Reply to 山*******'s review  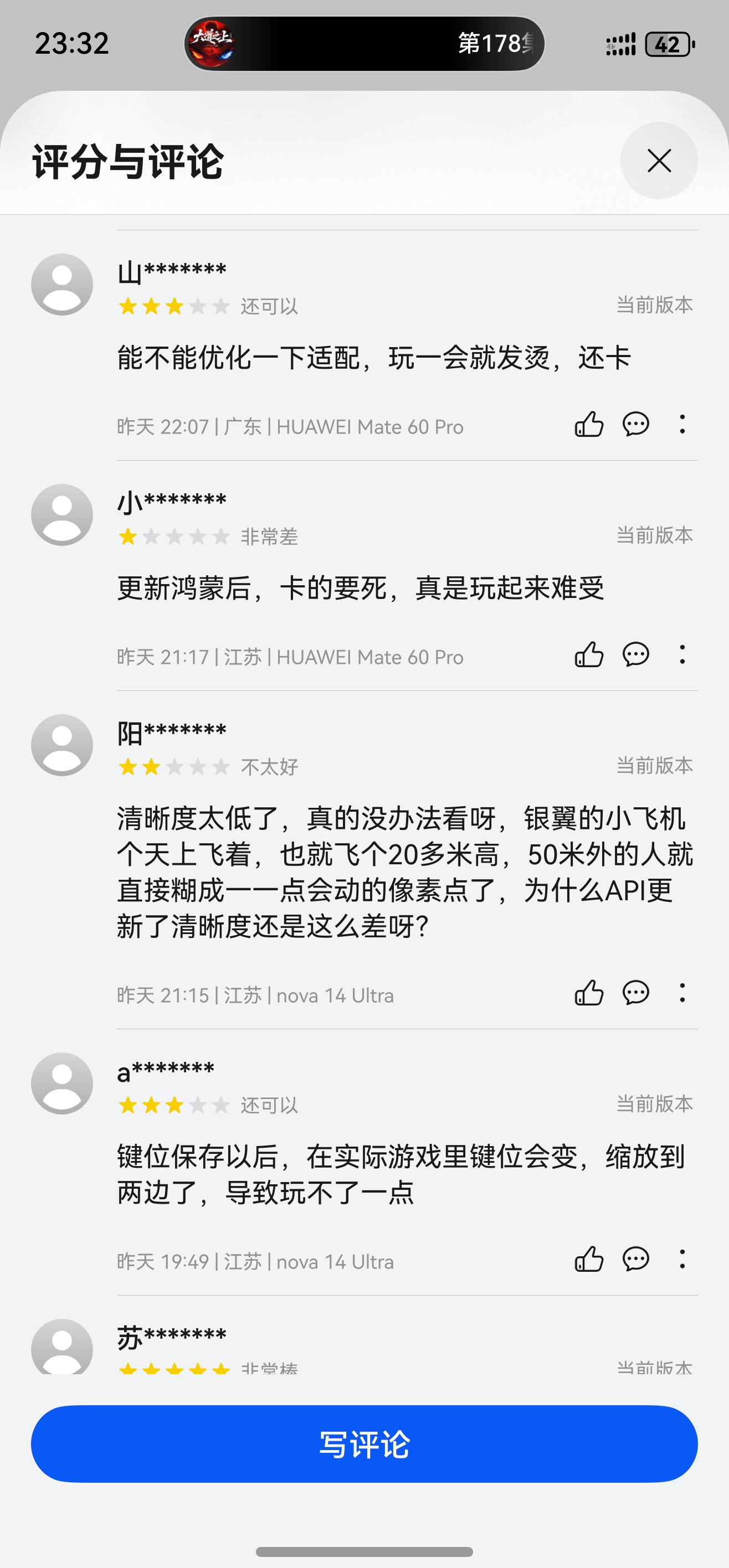(635, 424)
